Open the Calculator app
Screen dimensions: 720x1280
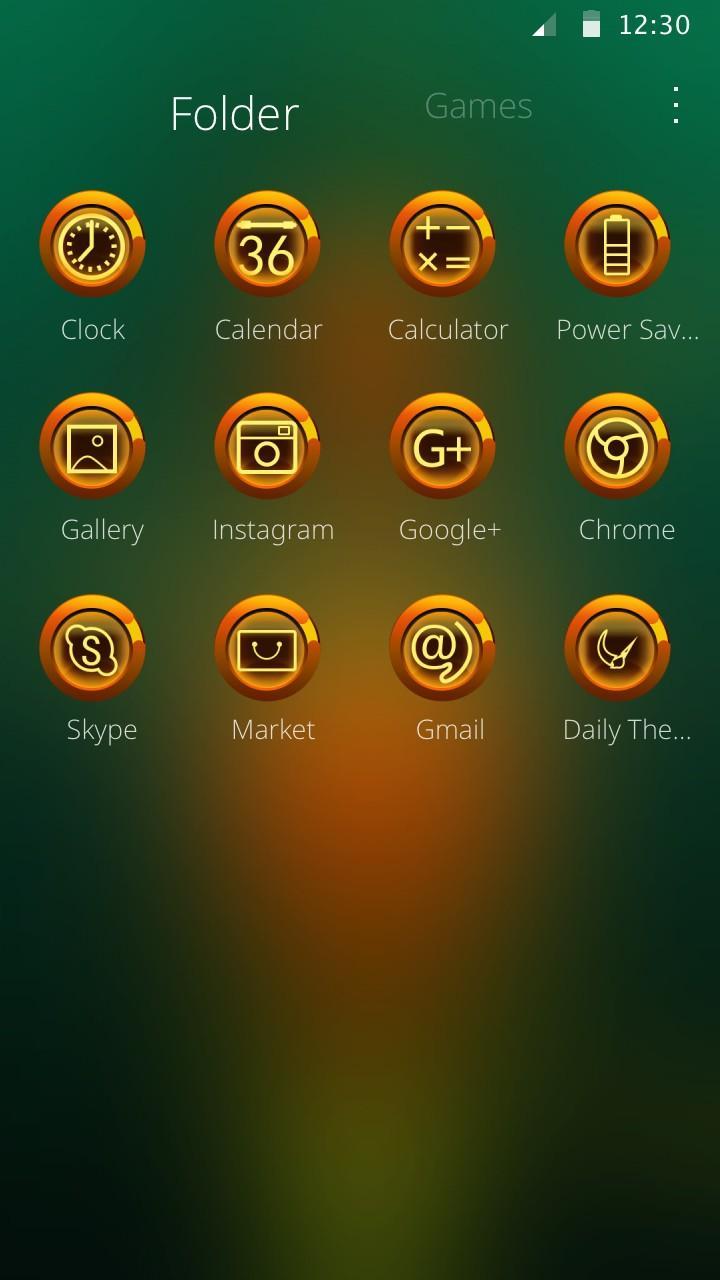click(443, 244)
